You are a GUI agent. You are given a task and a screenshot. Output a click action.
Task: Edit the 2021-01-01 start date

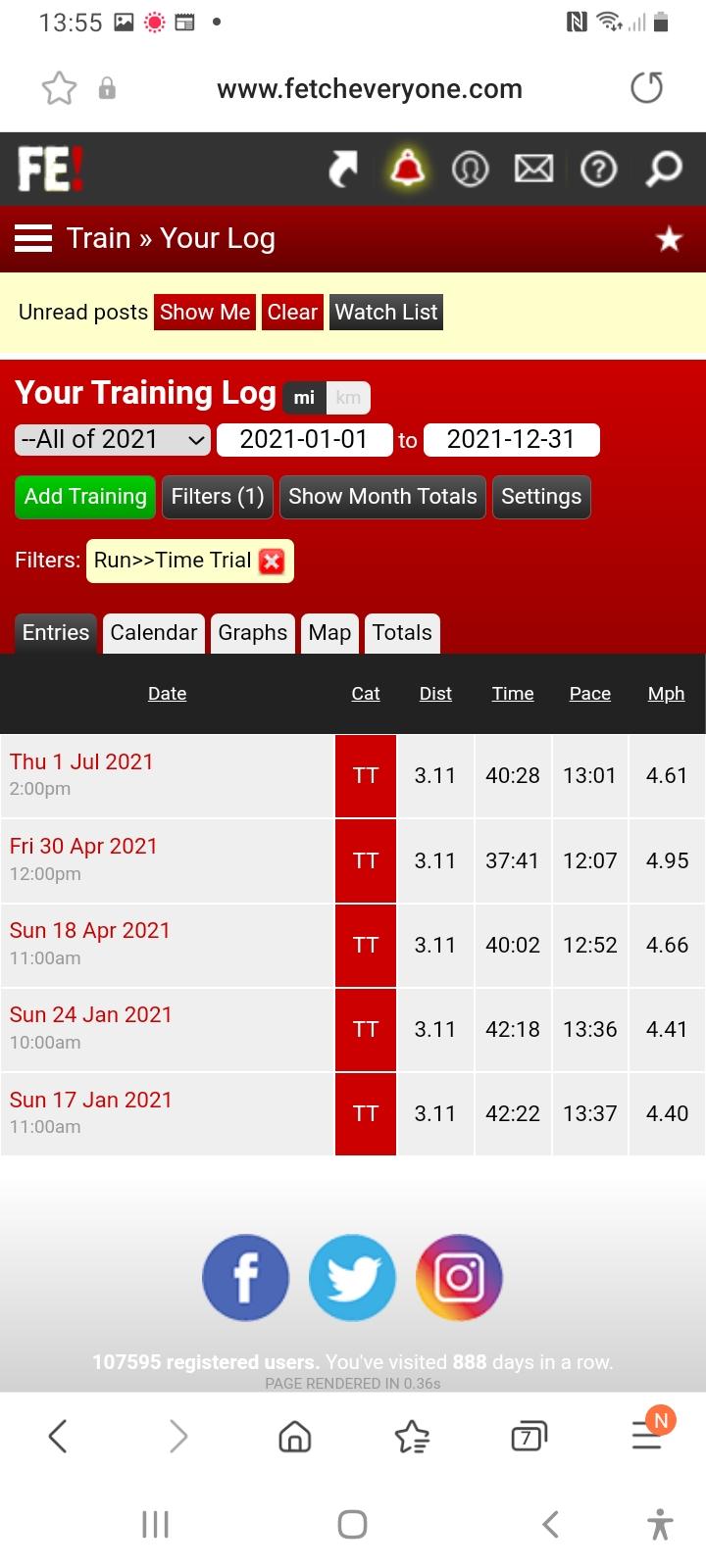[304, 439]
